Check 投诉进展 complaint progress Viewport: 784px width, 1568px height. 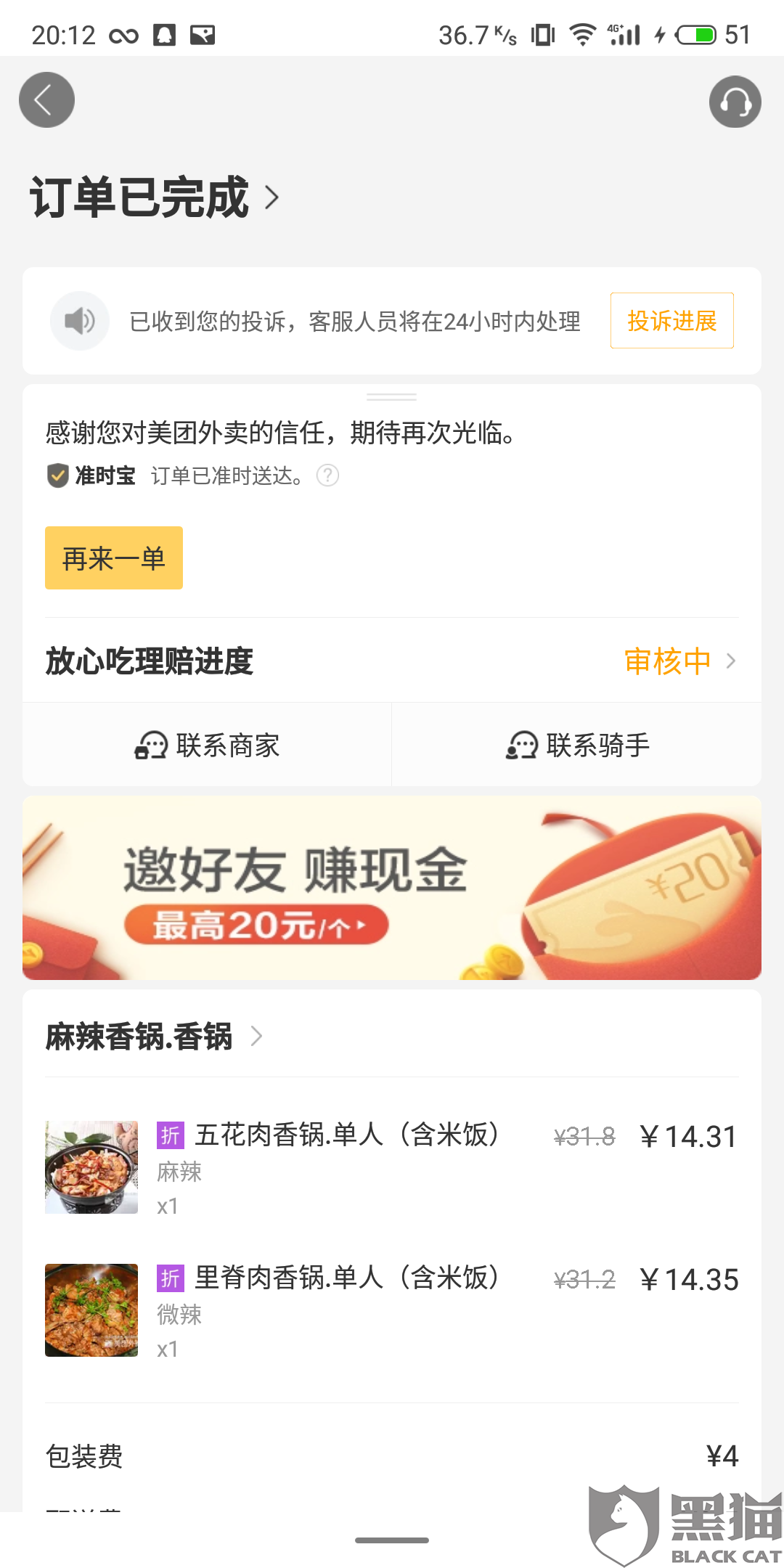pos(671,321)
